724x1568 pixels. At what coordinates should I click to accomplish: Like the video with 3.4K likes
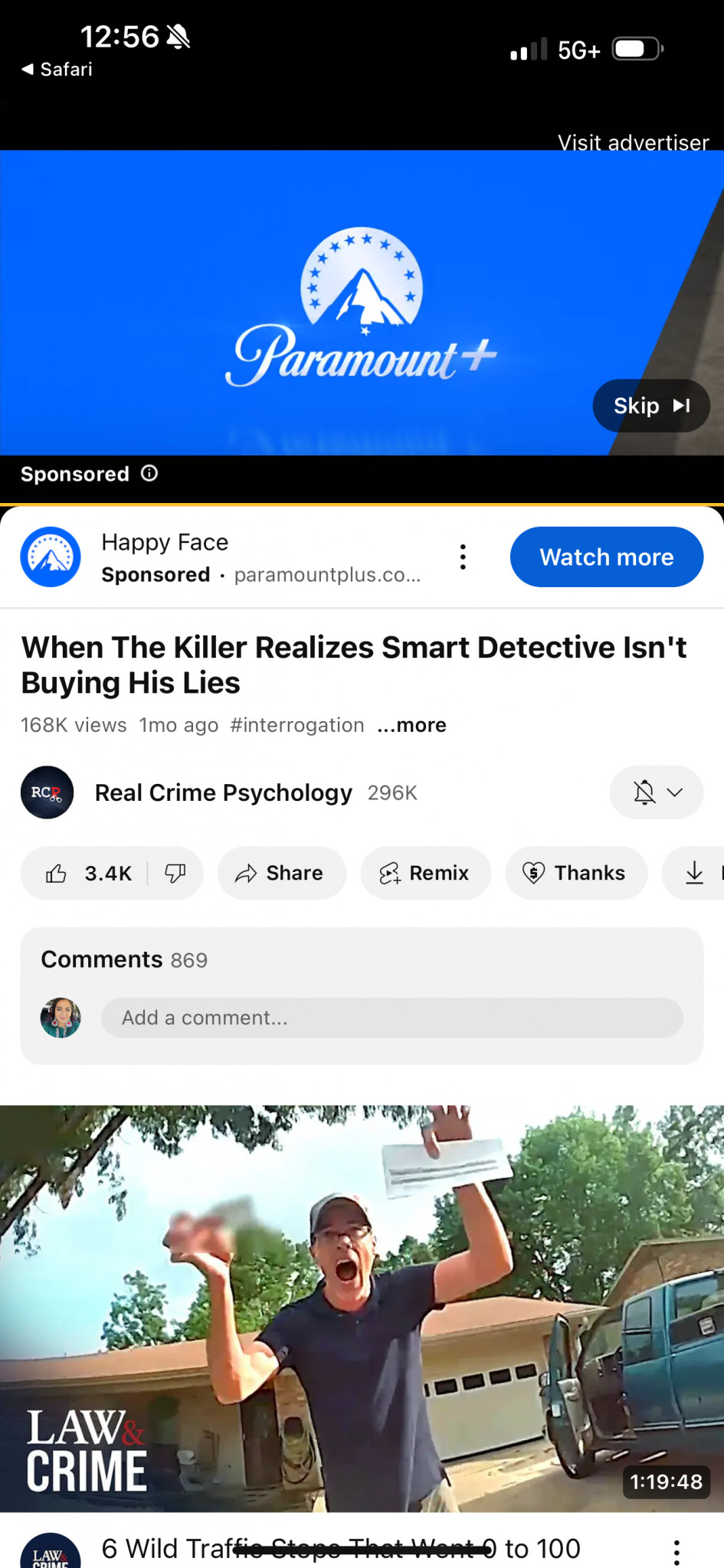87,873
